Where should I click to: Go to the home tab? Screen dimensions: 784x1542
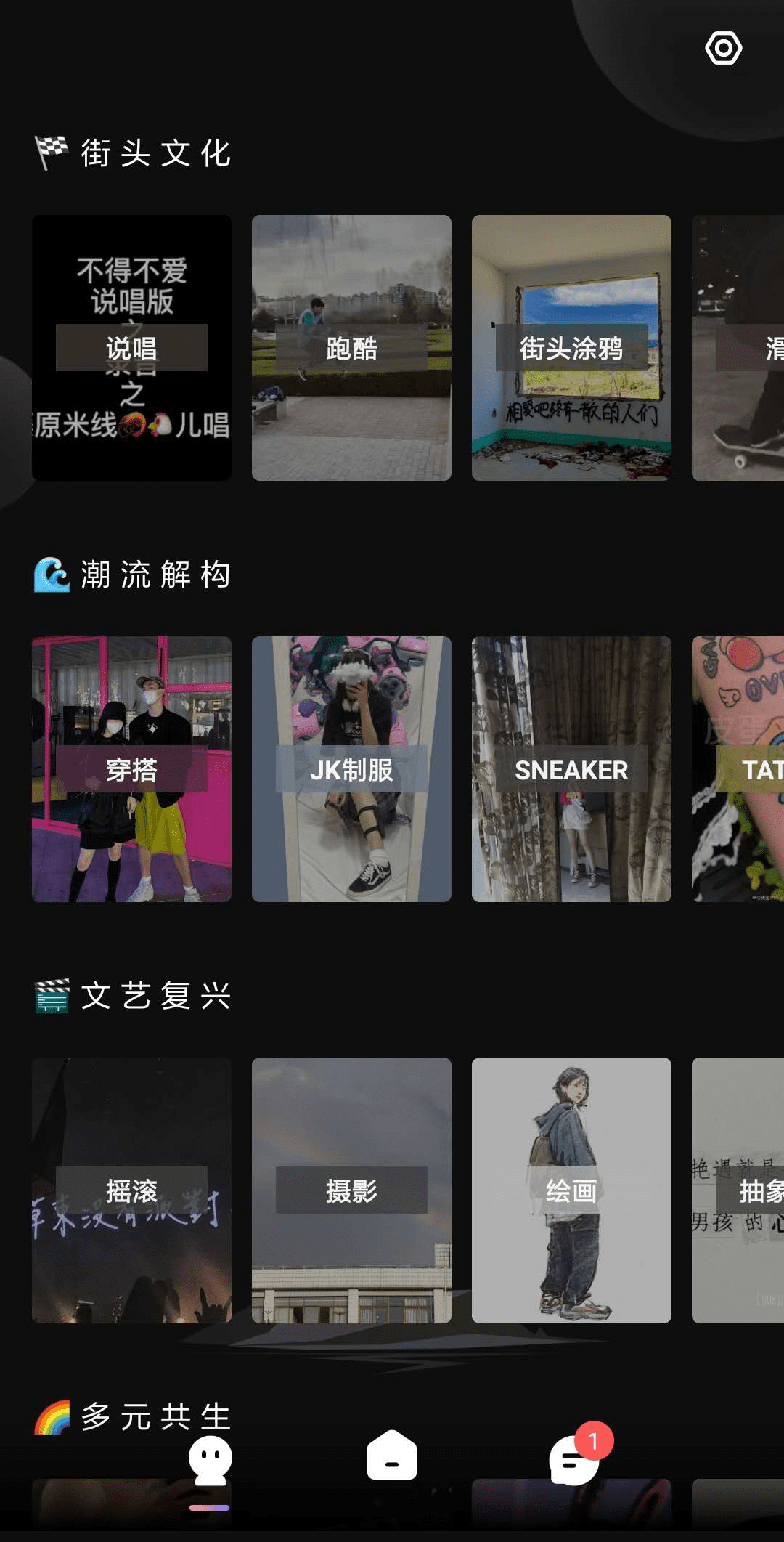392,1456
